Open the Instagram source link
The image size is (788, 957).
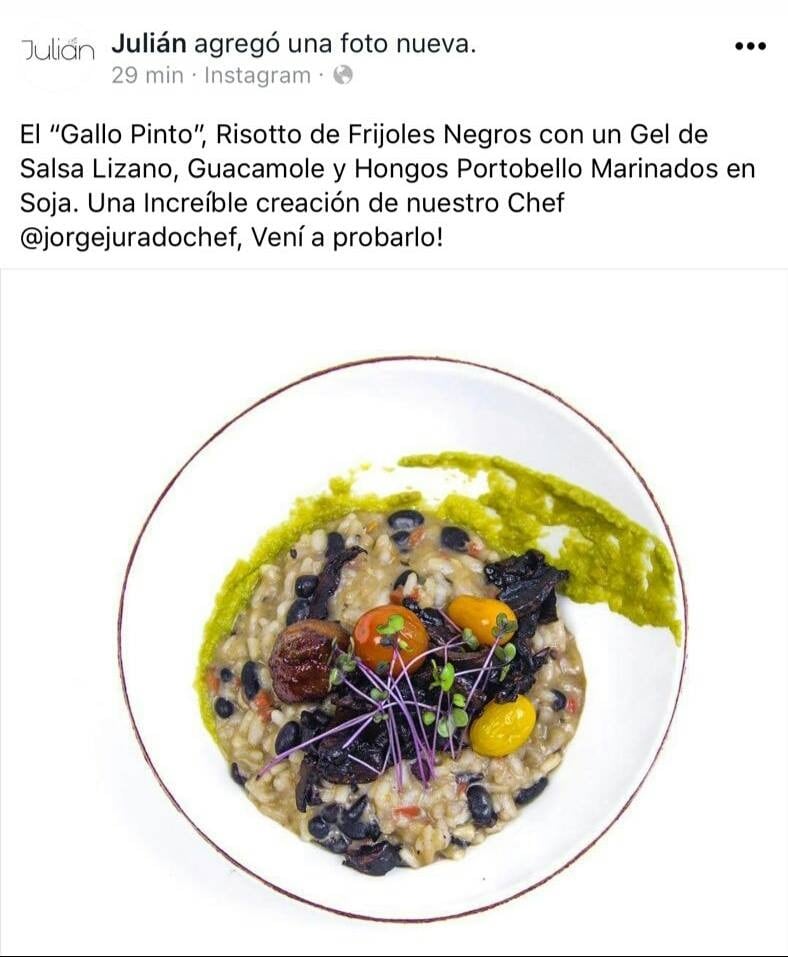click(x=257, y=75)
